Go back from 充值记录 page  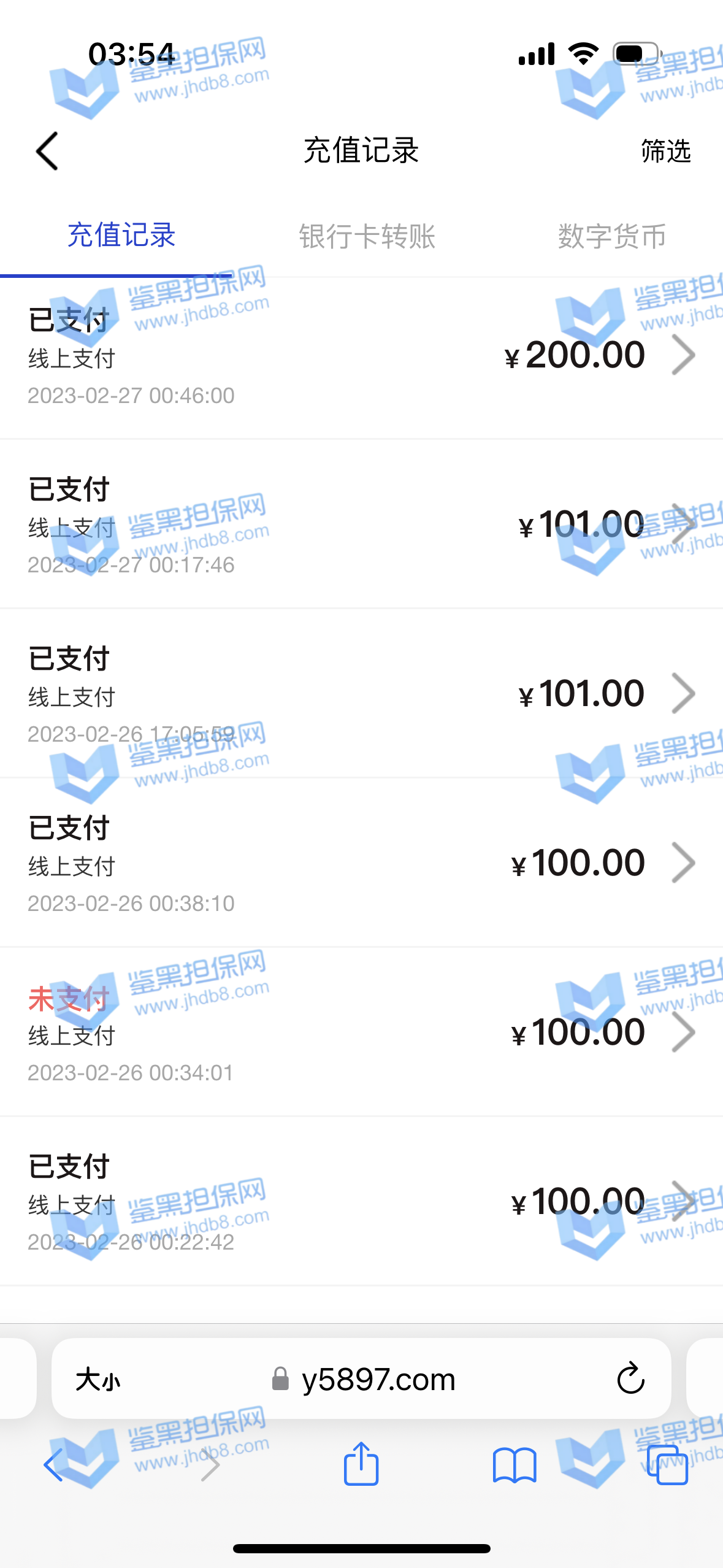[47, 151]
